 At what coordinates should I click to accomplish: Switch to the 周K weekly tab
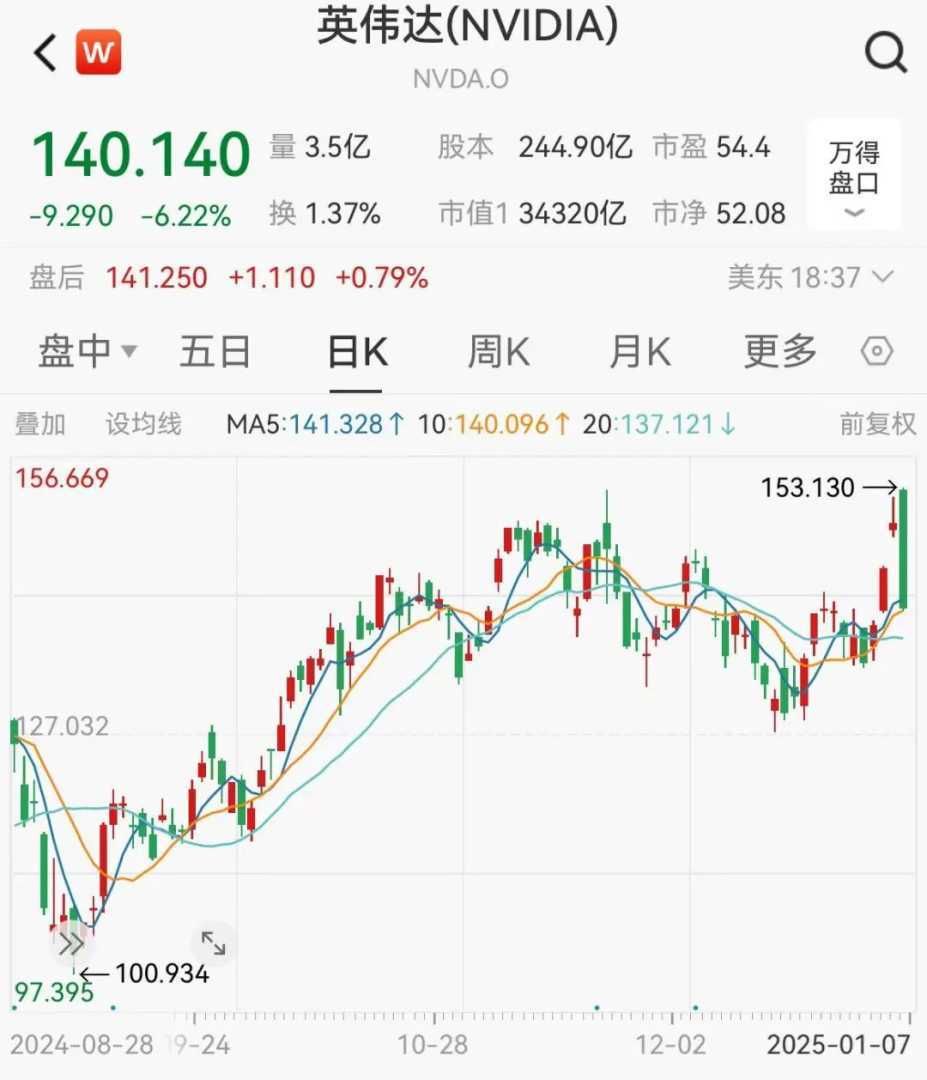[x=498, y=352]
